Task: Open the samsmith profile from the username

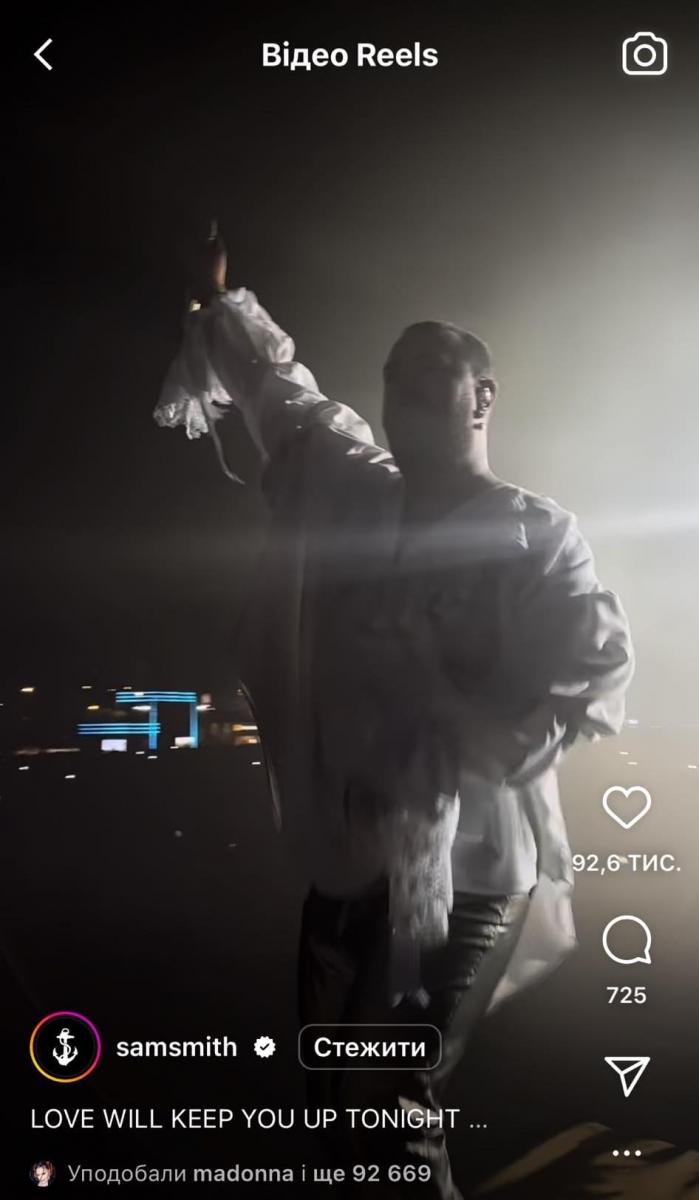Action: [x=177, y=1047]
